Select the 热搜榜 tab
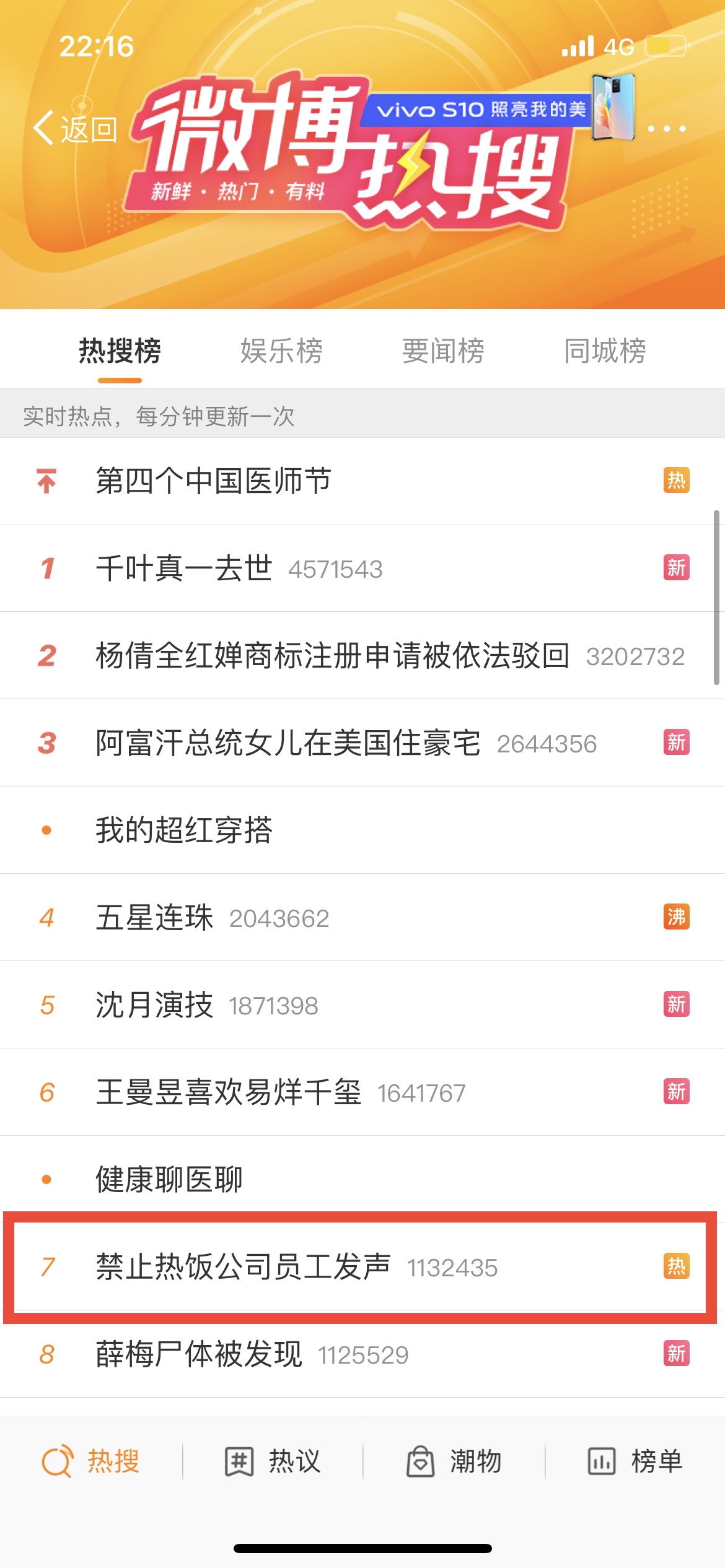Viewport: 725px width, 1568px height. (120, 351)
